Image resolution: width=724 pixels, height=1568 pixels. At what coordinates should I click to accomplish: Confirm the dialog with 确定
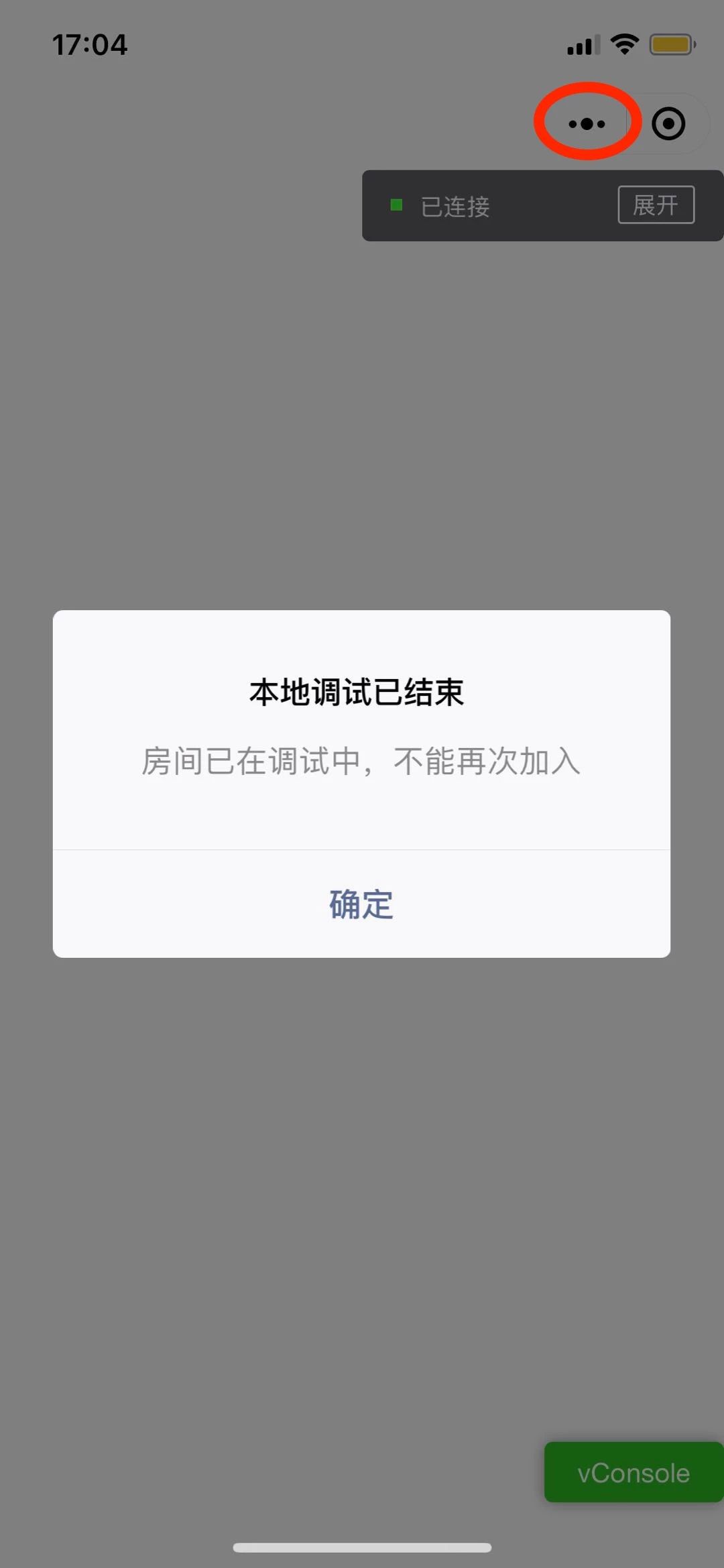pyautogui.click(x=361, y=904)
